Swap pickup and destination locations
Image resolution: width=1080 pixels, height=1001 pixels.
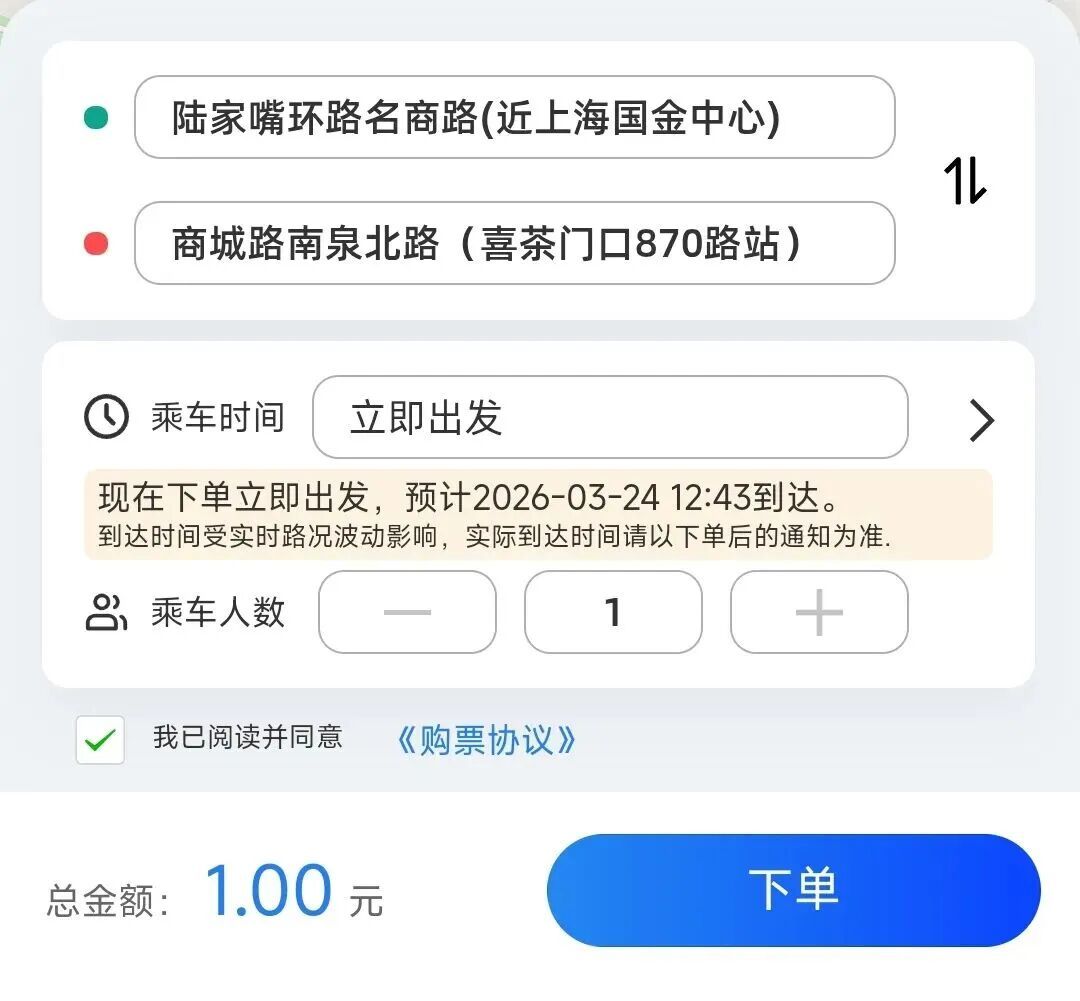(965, 182)
